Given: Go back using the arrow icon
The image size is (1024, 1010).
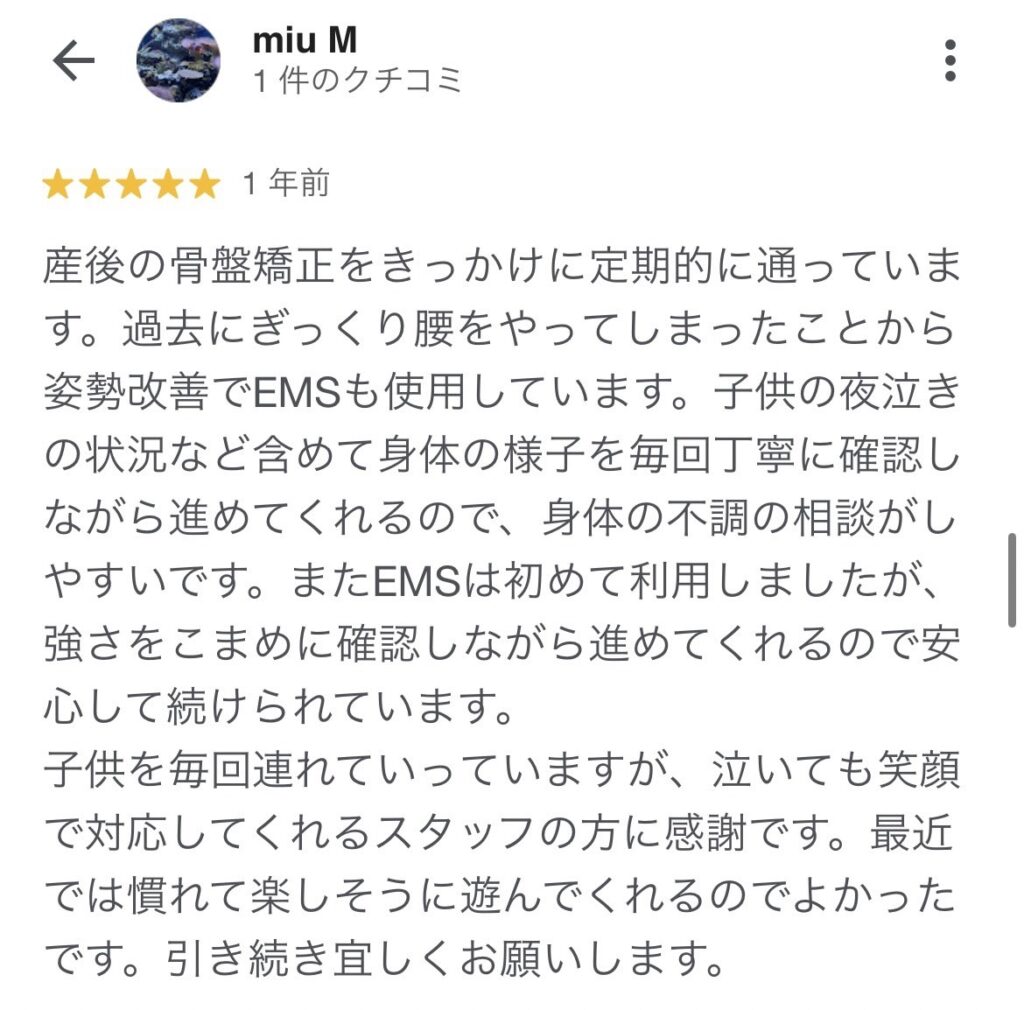Looking at the screenshot, I should pos(73,62).
